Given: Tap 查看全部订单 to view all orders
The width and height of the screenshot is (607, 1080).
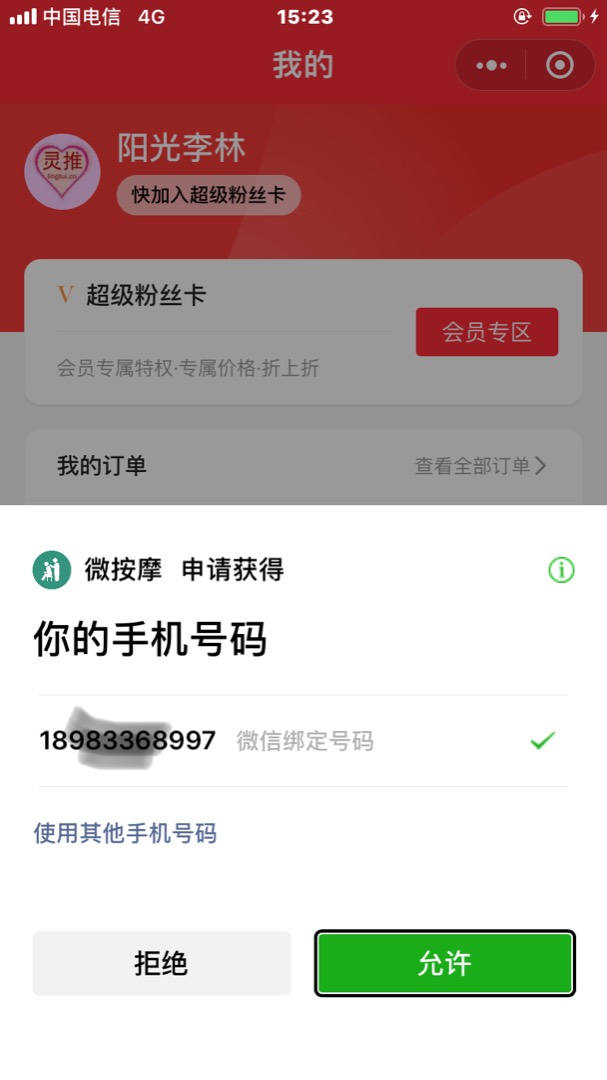Looking at the screenshot, I should pyautogui.click(x=480, y=465).
